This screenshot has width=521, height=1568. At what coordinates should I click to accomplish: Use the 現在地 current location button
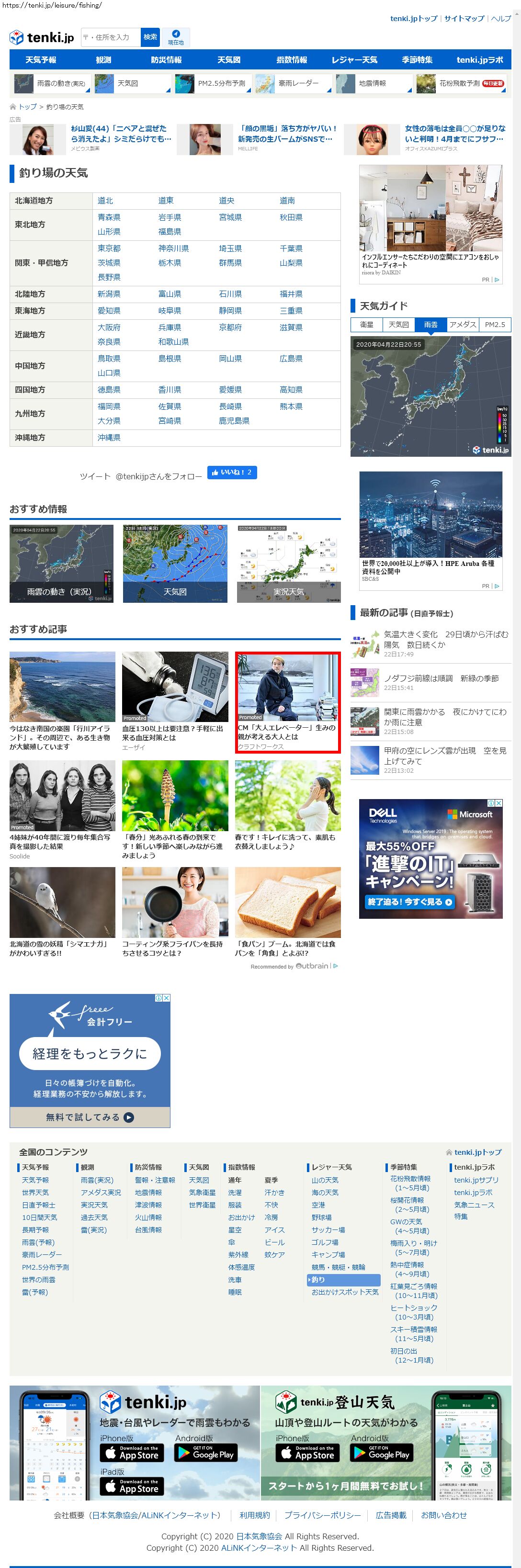coord(175,37)
